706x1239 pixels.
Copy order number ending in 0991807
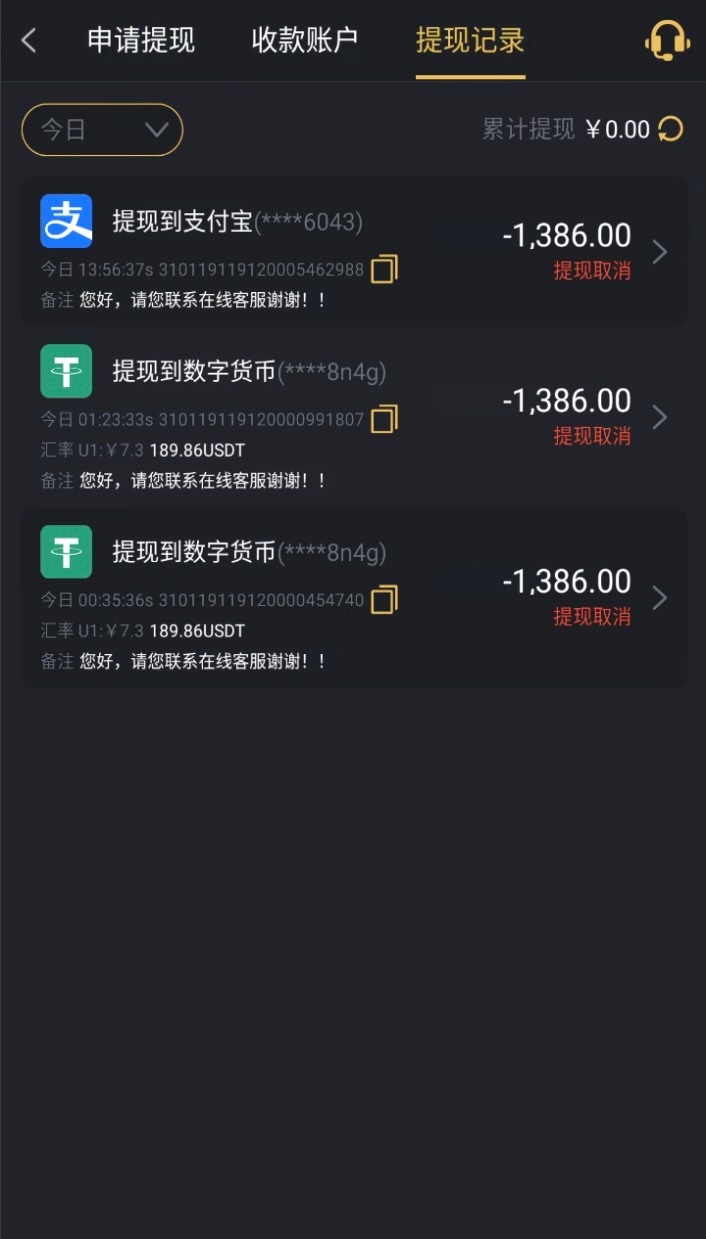click(x=384, y=419)
